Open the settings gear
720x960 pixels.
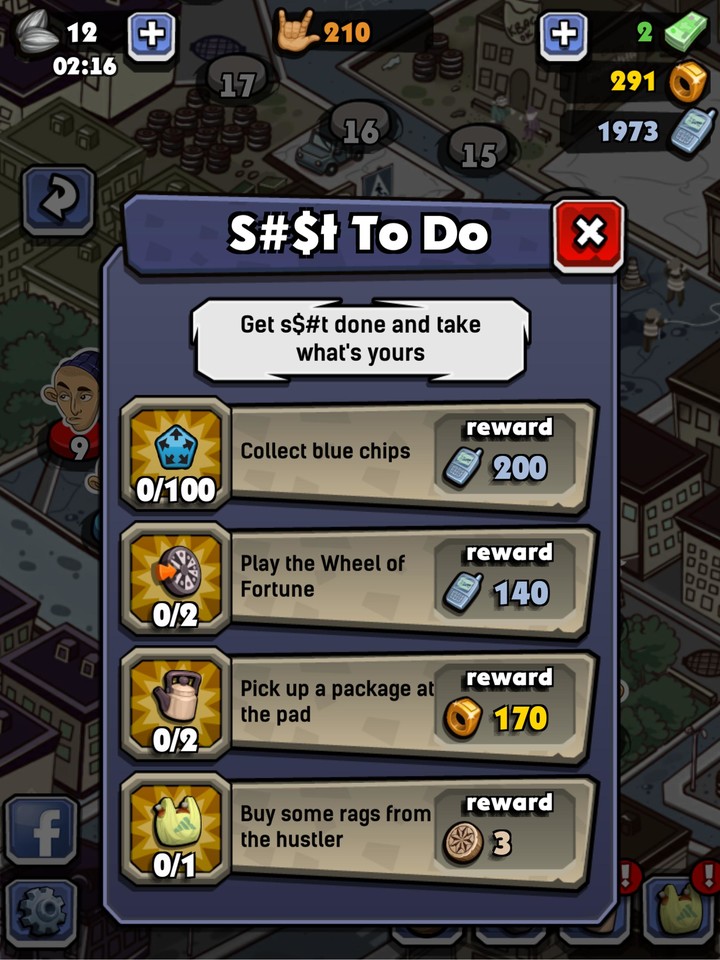[x=40, y=912]
